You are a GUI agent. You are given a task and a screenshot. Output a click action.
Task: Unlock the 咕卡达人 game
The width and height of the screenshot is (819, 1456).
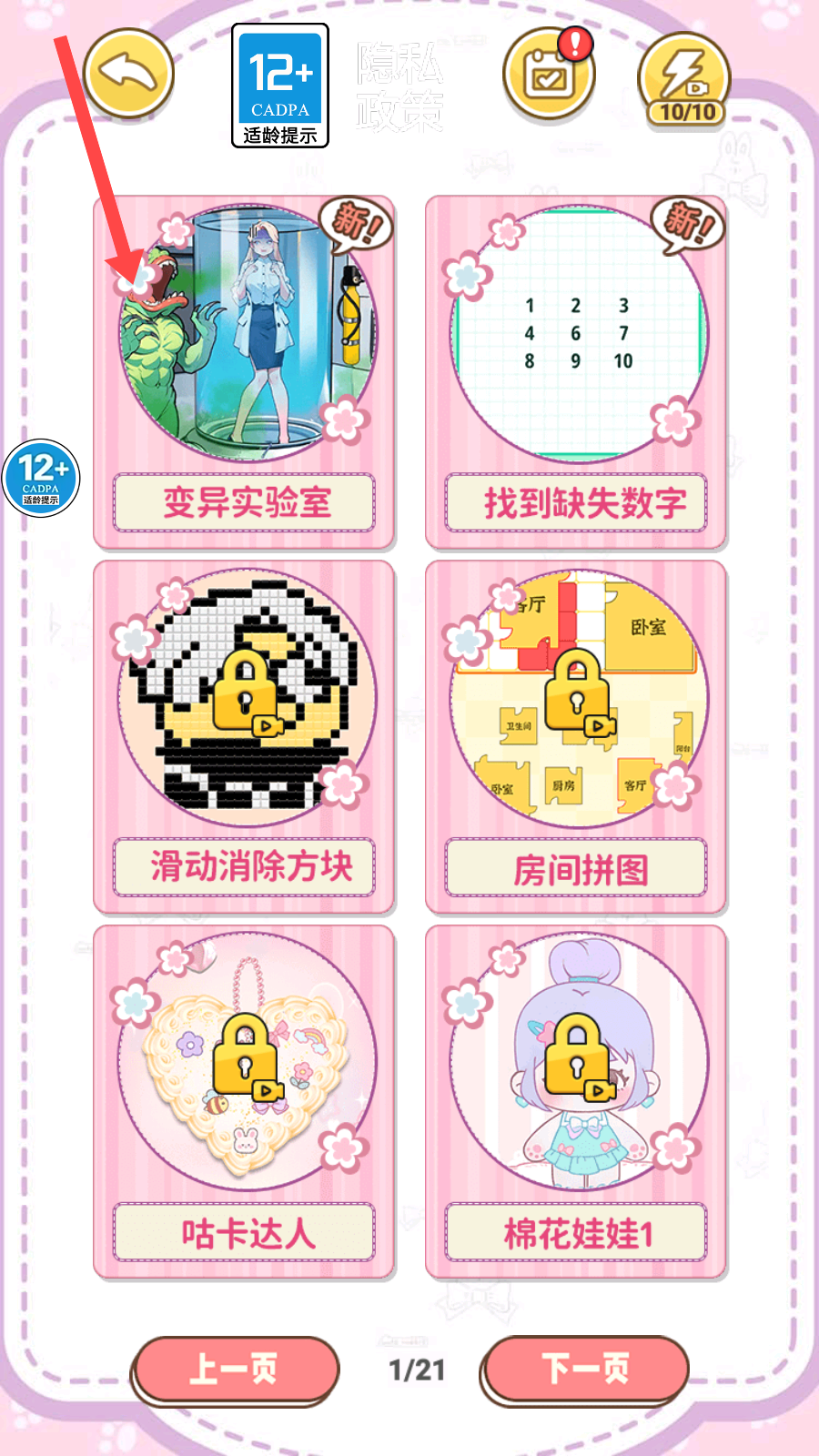245,1102
